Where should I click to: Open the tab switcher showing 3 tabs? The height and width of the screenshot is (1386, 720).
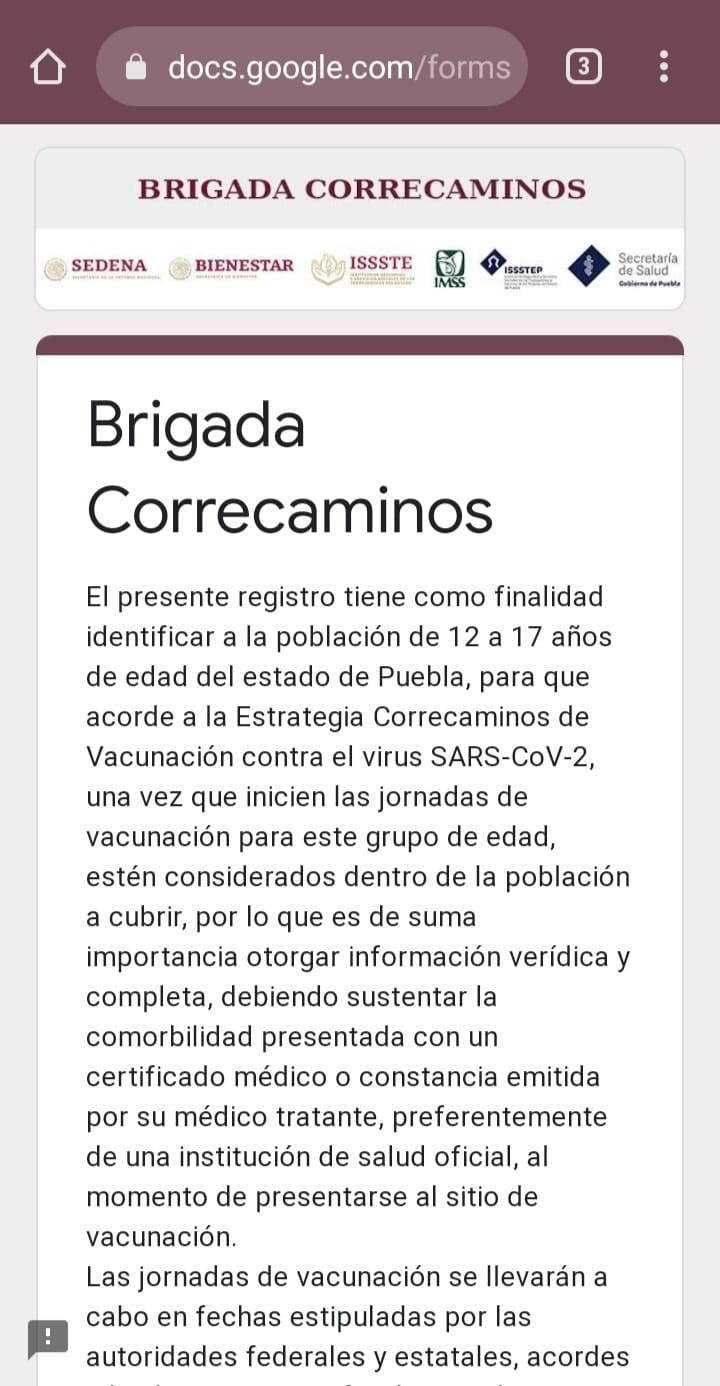584,67
